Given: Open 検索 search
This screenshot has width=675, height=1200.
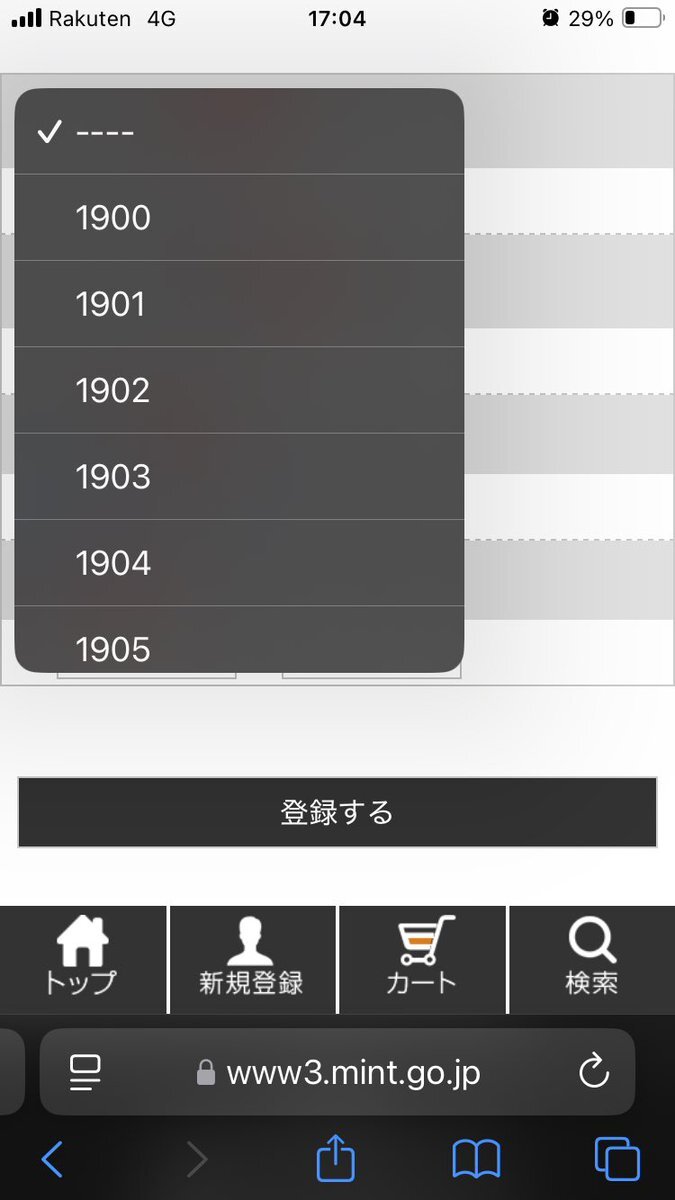Looking at the screenshot, I should (x=592, y=959).
